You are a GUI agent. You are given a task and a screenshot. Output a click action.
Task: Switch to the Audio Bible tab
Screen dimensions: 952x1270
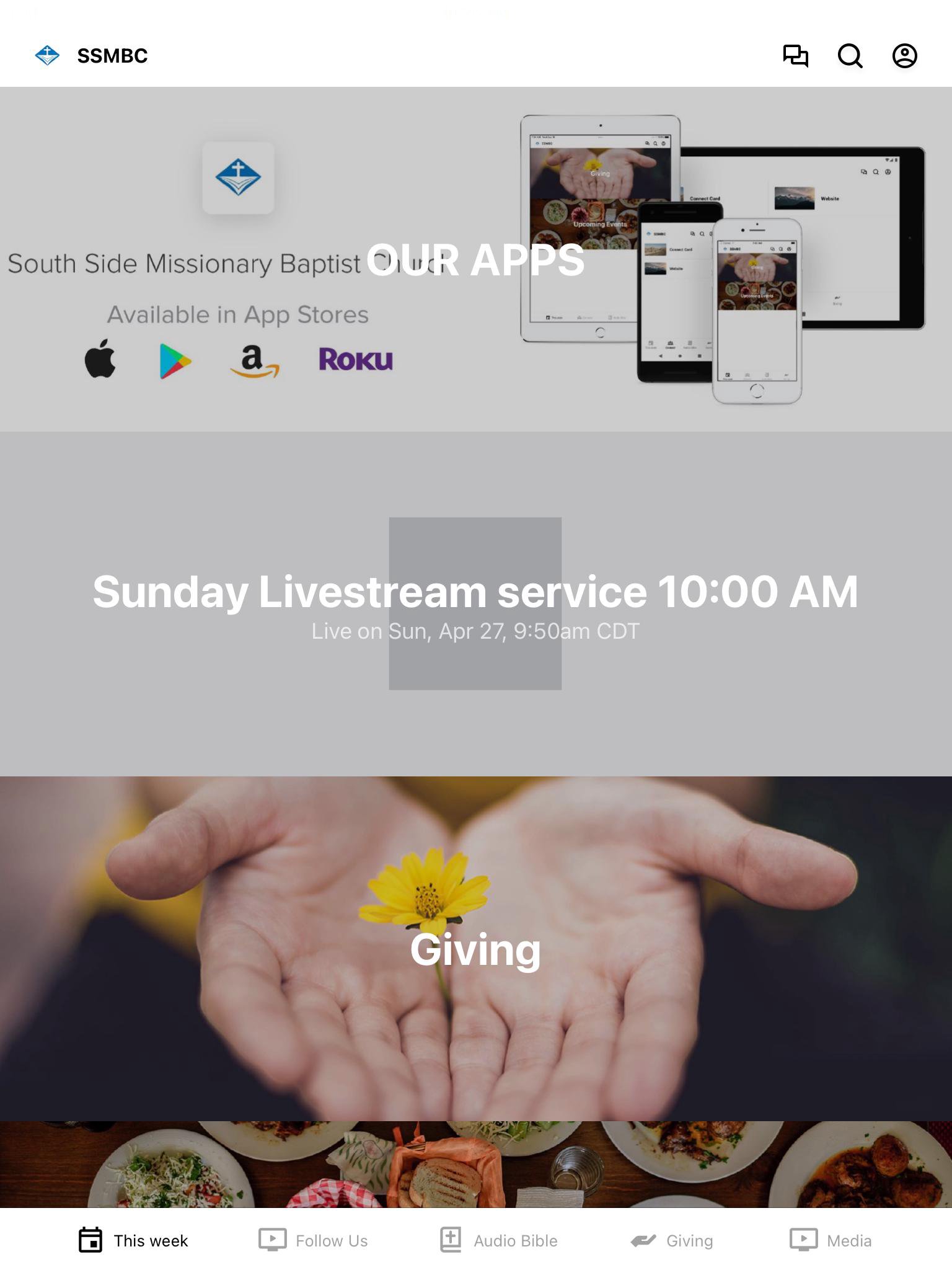pos(499,1240)
